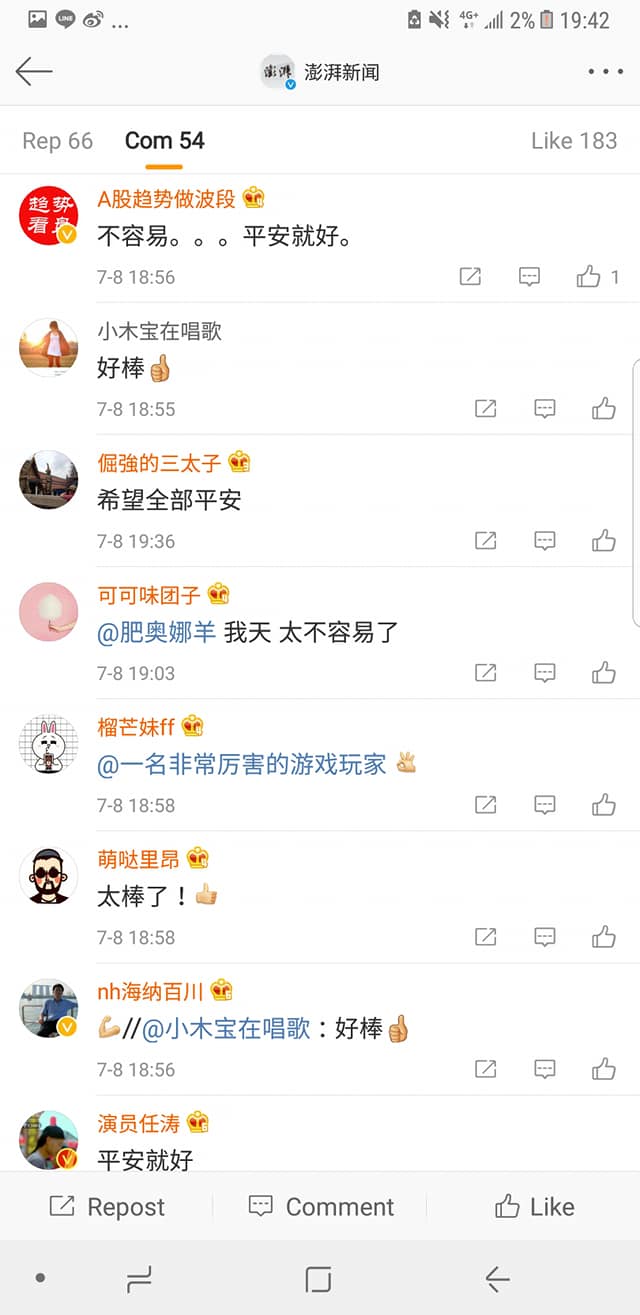Open 榴芒妹ff's profile from username
This screenshot has width=640, height=1315.
(136, 727)
